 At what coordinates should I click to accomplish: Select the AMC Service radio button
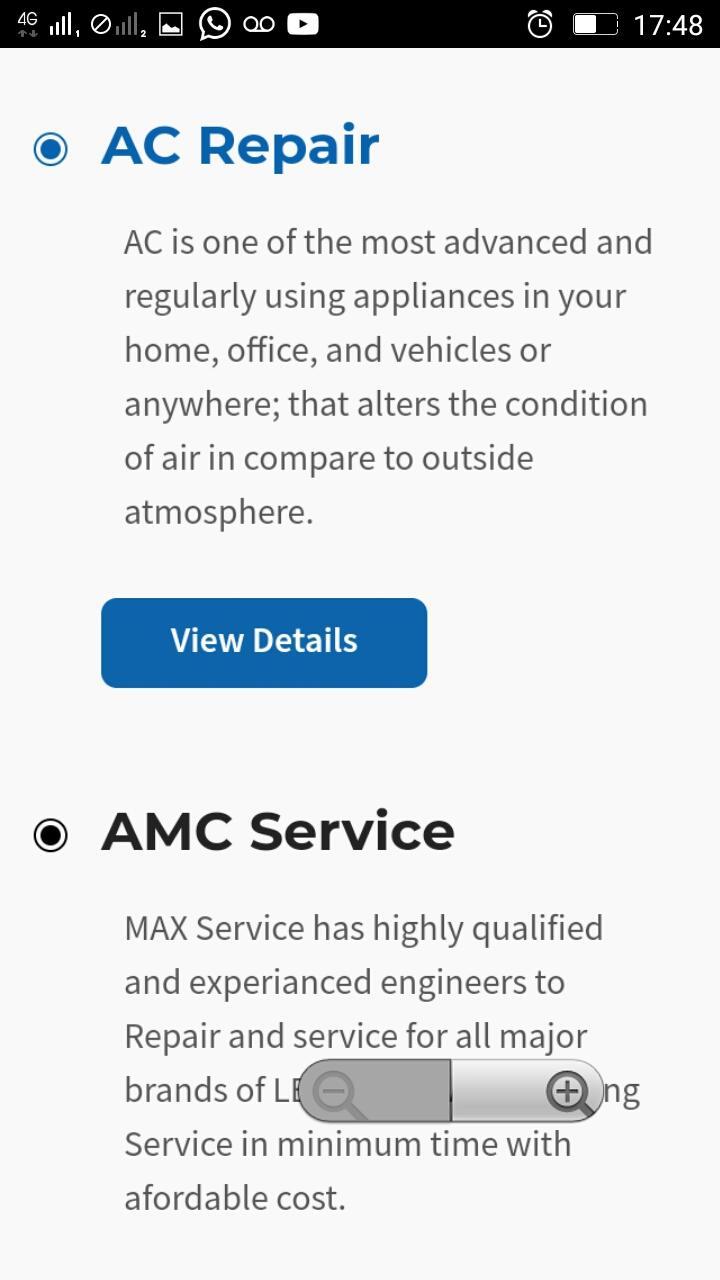(x=50, y=834)
